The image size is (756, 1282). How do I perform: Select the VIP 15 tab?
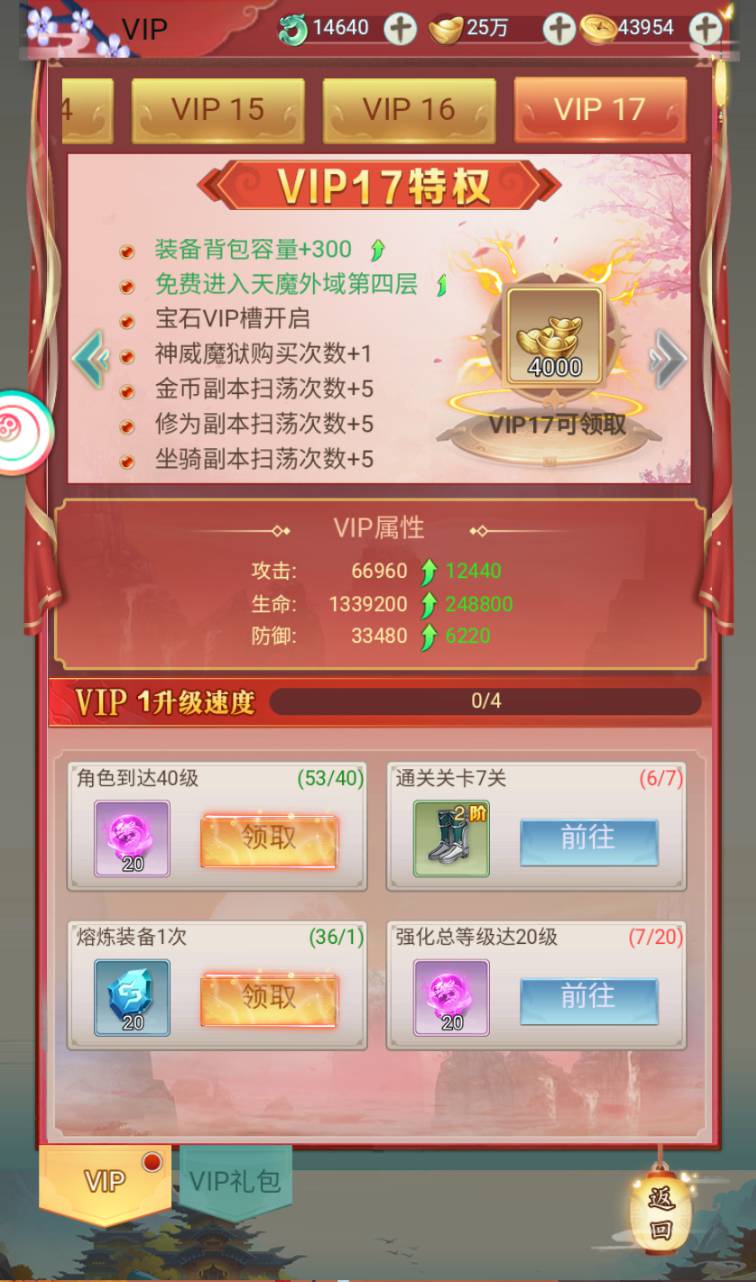tap(218, 110)
